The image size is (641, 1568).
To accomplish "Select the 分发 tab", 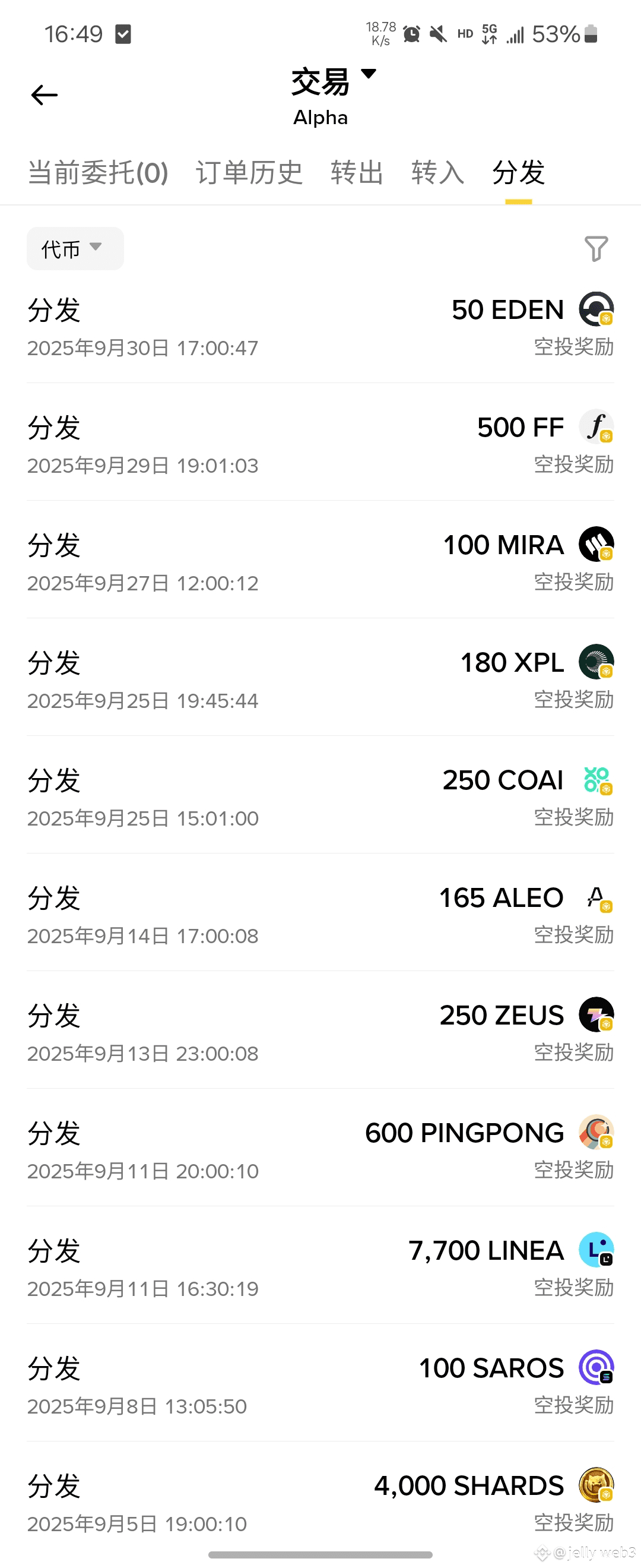I will (518, 172).
